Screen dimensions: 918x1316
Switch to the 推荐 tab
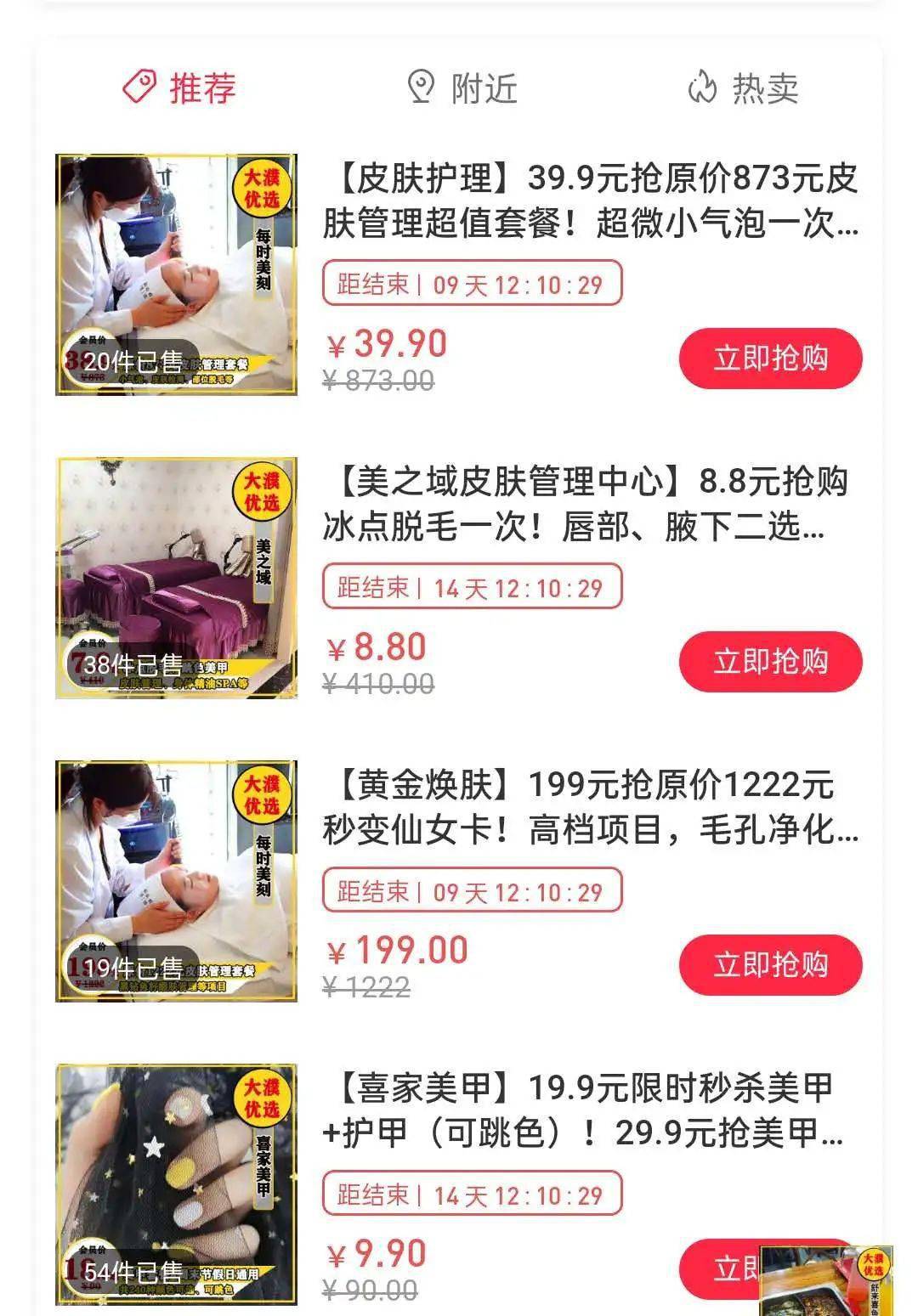(x=179, y=88)
